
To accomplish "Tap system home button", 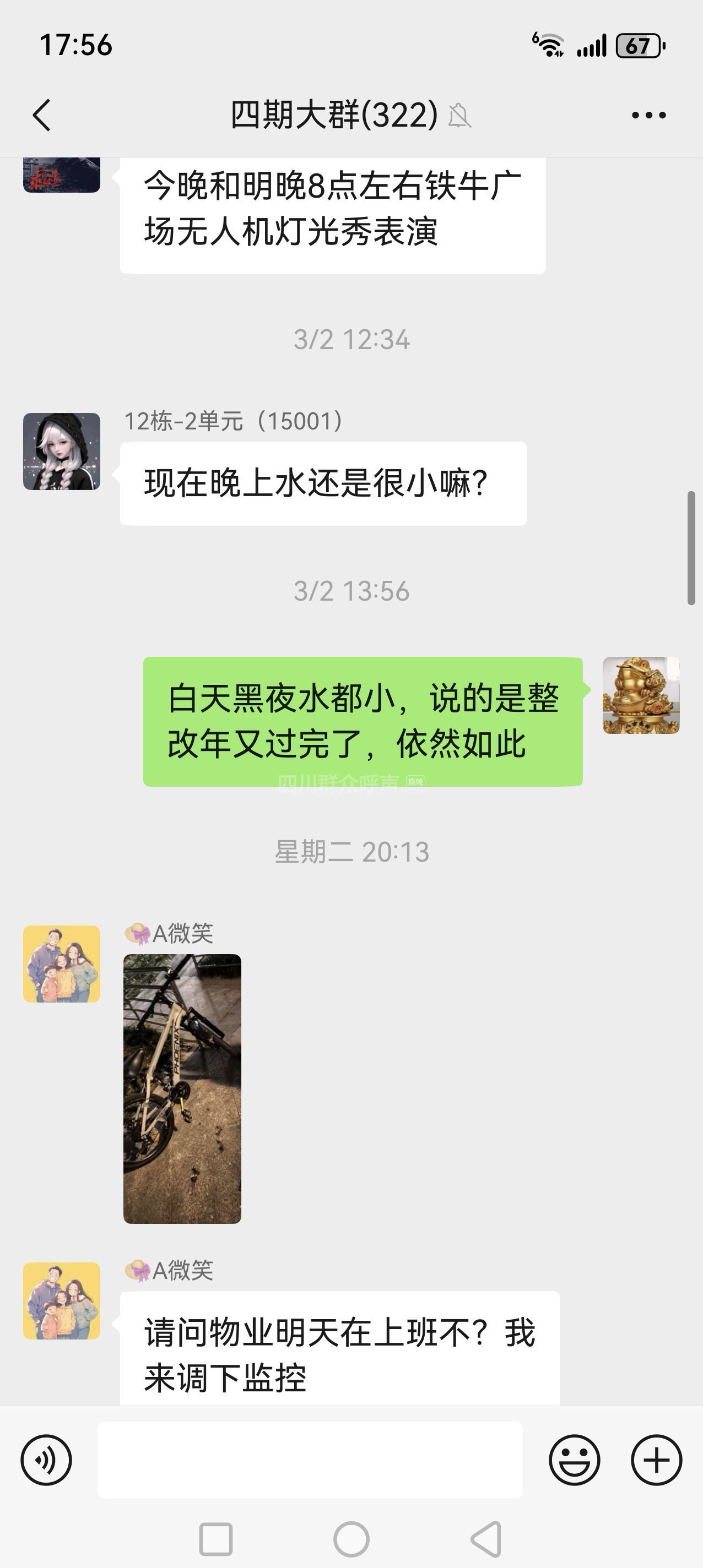I will click(x=351, y=1539).
